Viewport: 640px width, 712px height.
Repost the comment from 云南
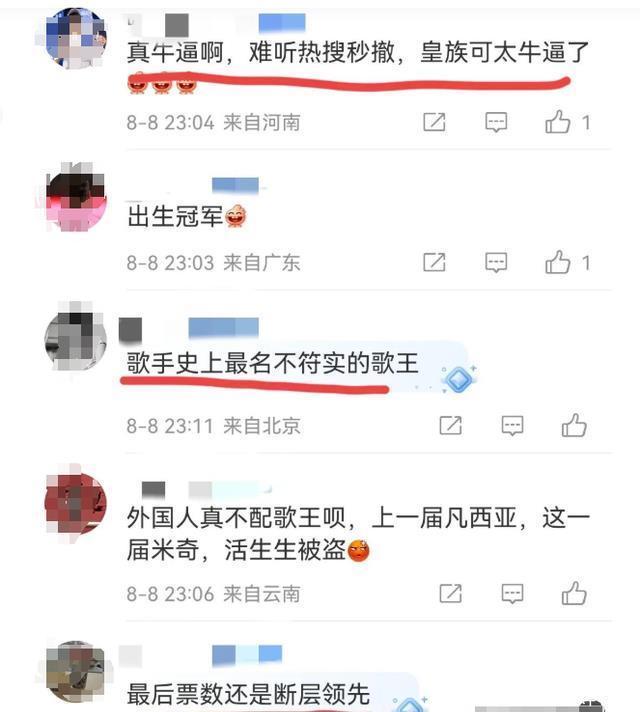[451, 594]
